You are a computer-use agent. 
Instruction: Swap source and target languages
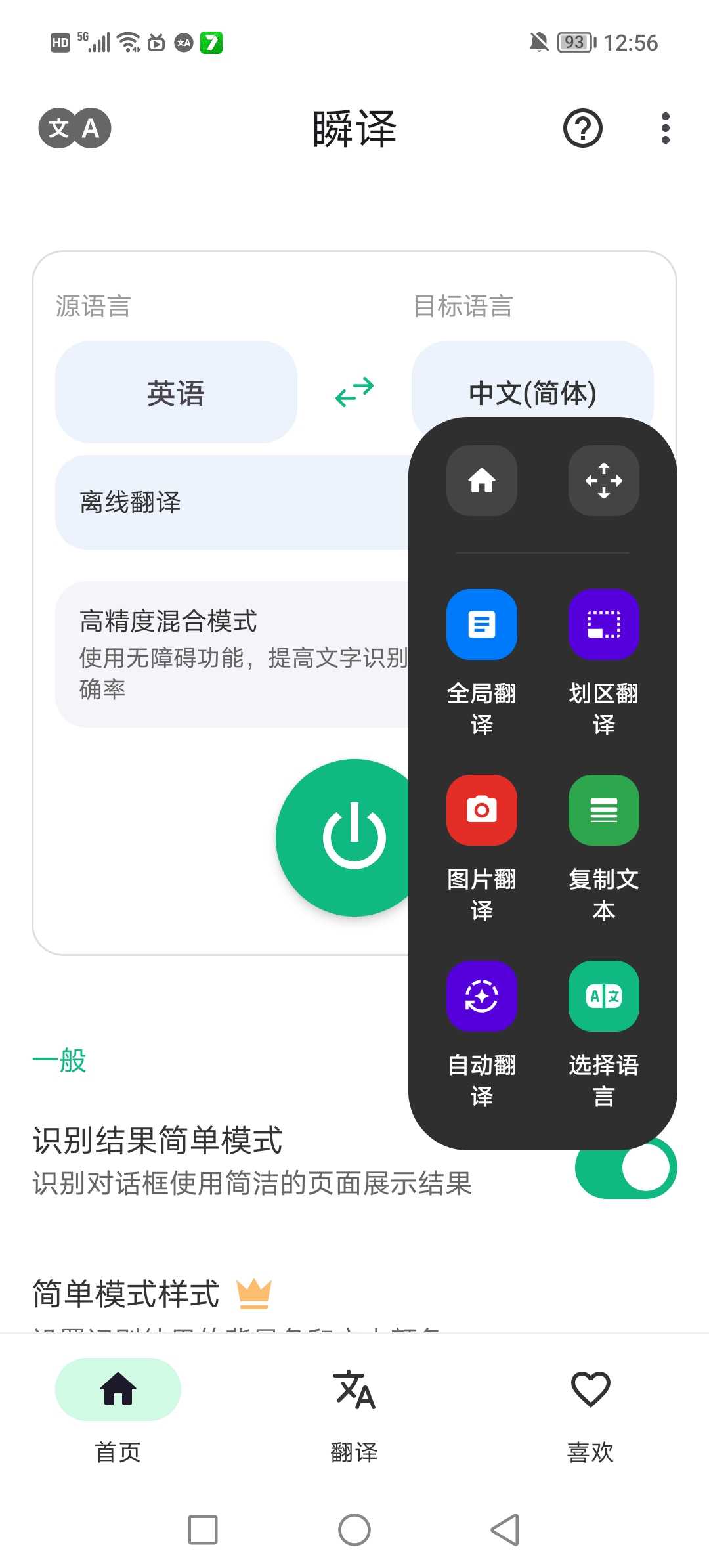(354, 392)
